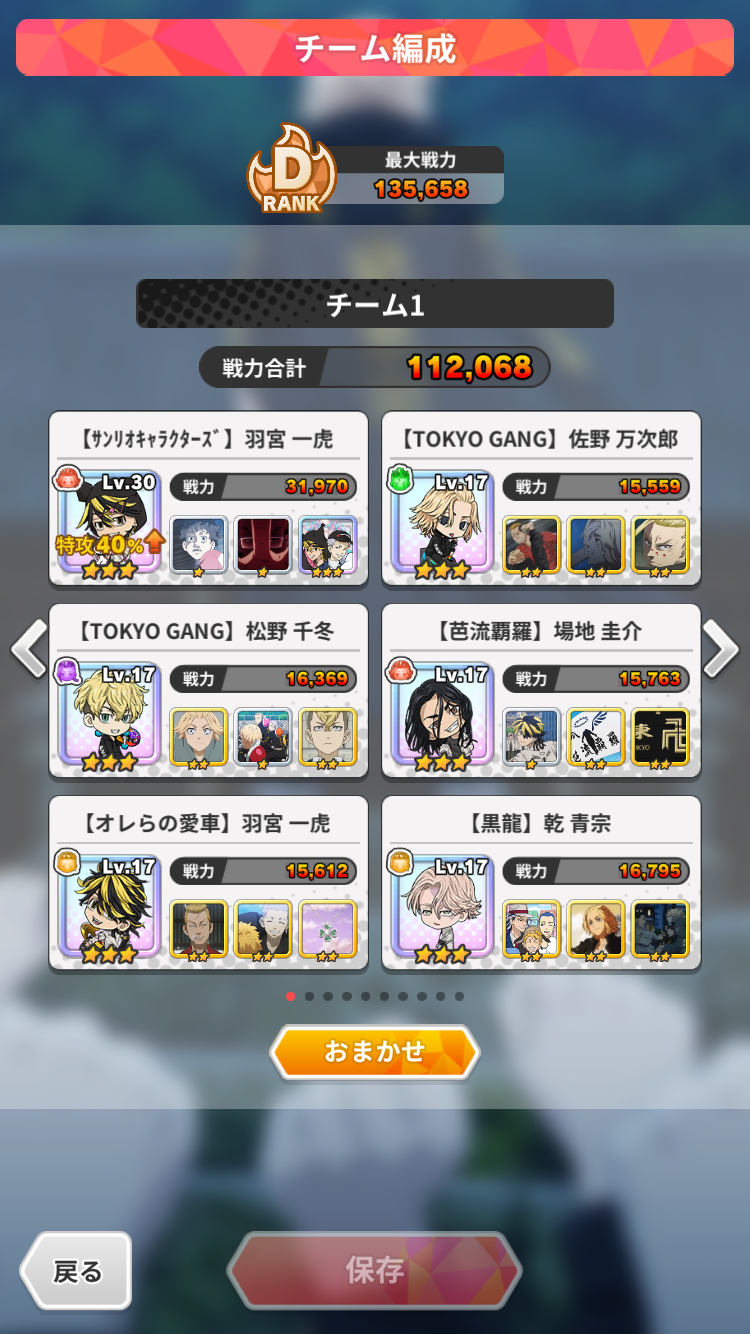
Task: Select the 黒龍 乾 青宗 card
Action: point(540,882)
